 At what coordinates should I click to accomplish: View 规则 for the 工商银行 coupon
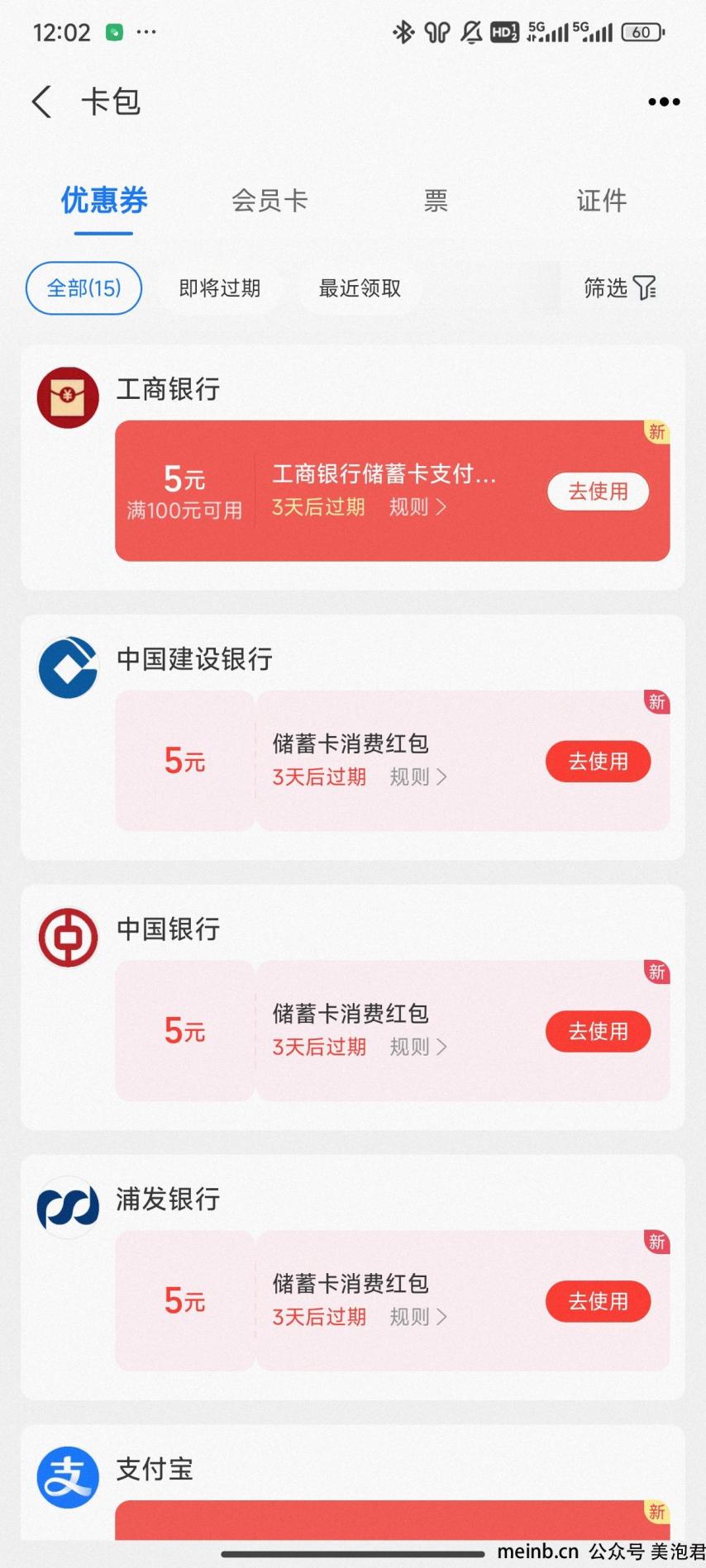click(417, 507)
